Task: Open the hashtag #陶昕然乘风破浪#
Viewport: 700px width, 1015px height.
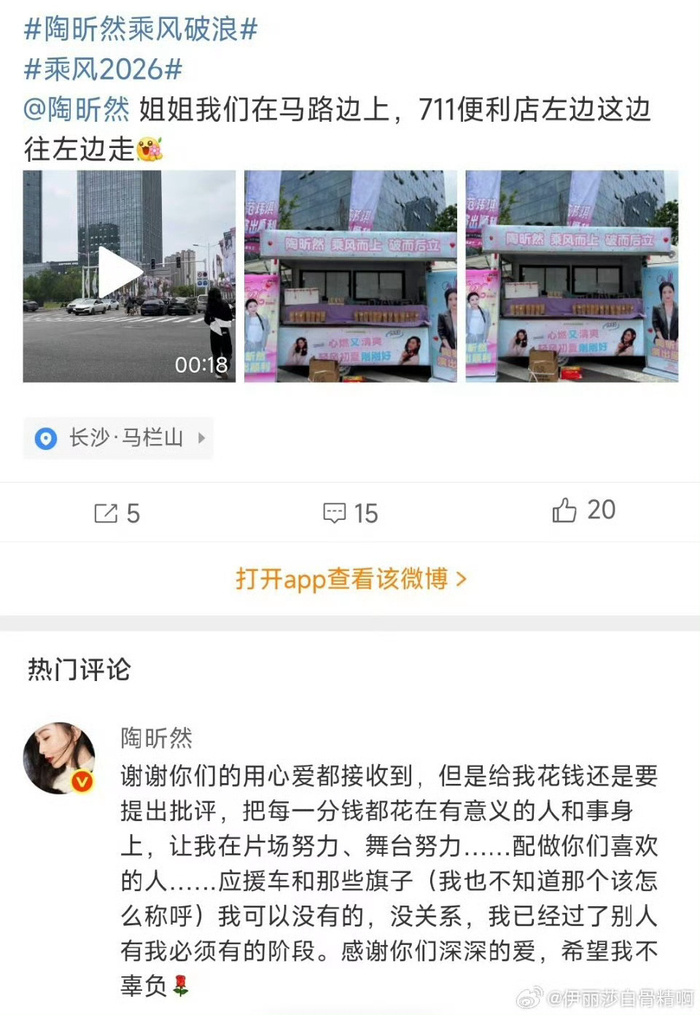Action: pyautogui.click(x=140, y=29)
